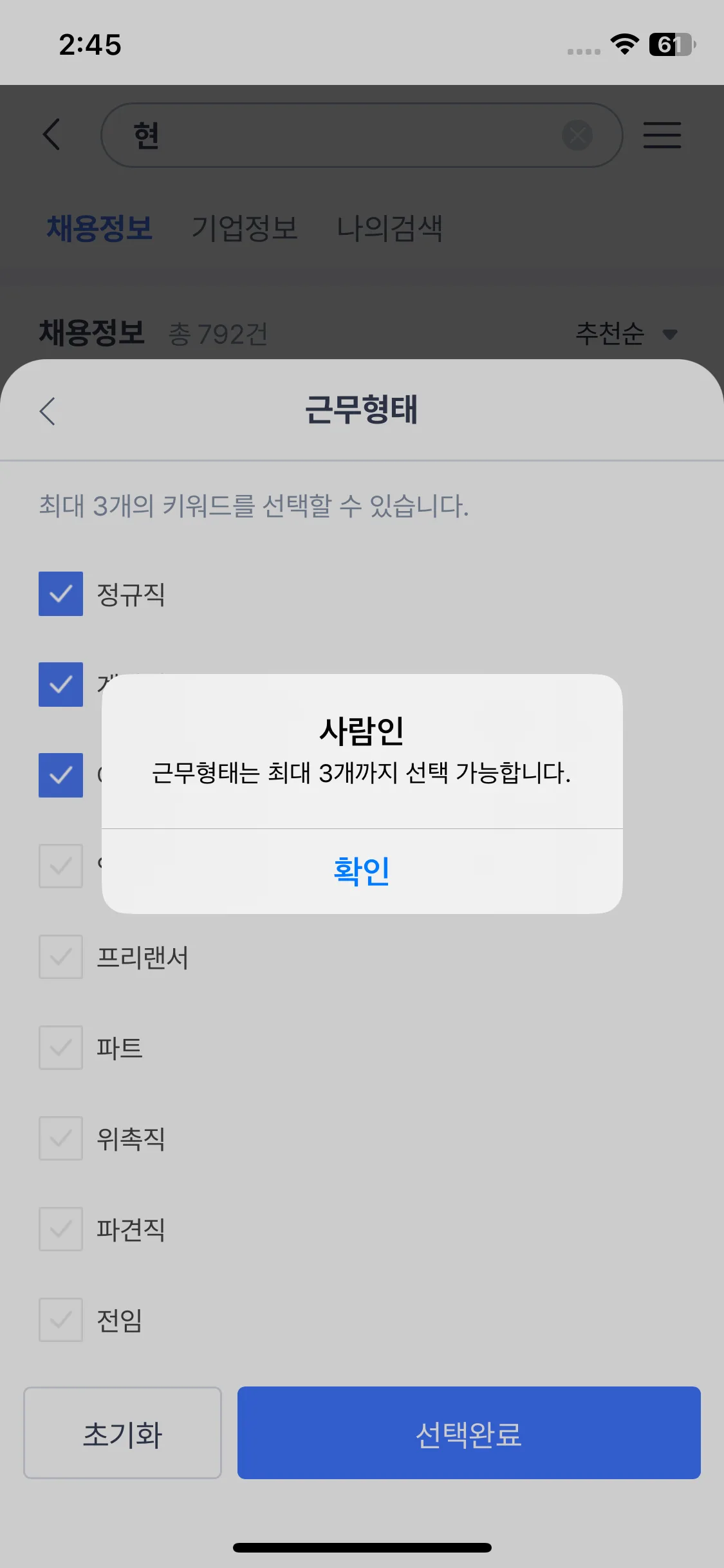The width and height of the screenshot is (724, 1568).
Task: Go back from the 근무형태 sheet
Action: click(48, 411)
